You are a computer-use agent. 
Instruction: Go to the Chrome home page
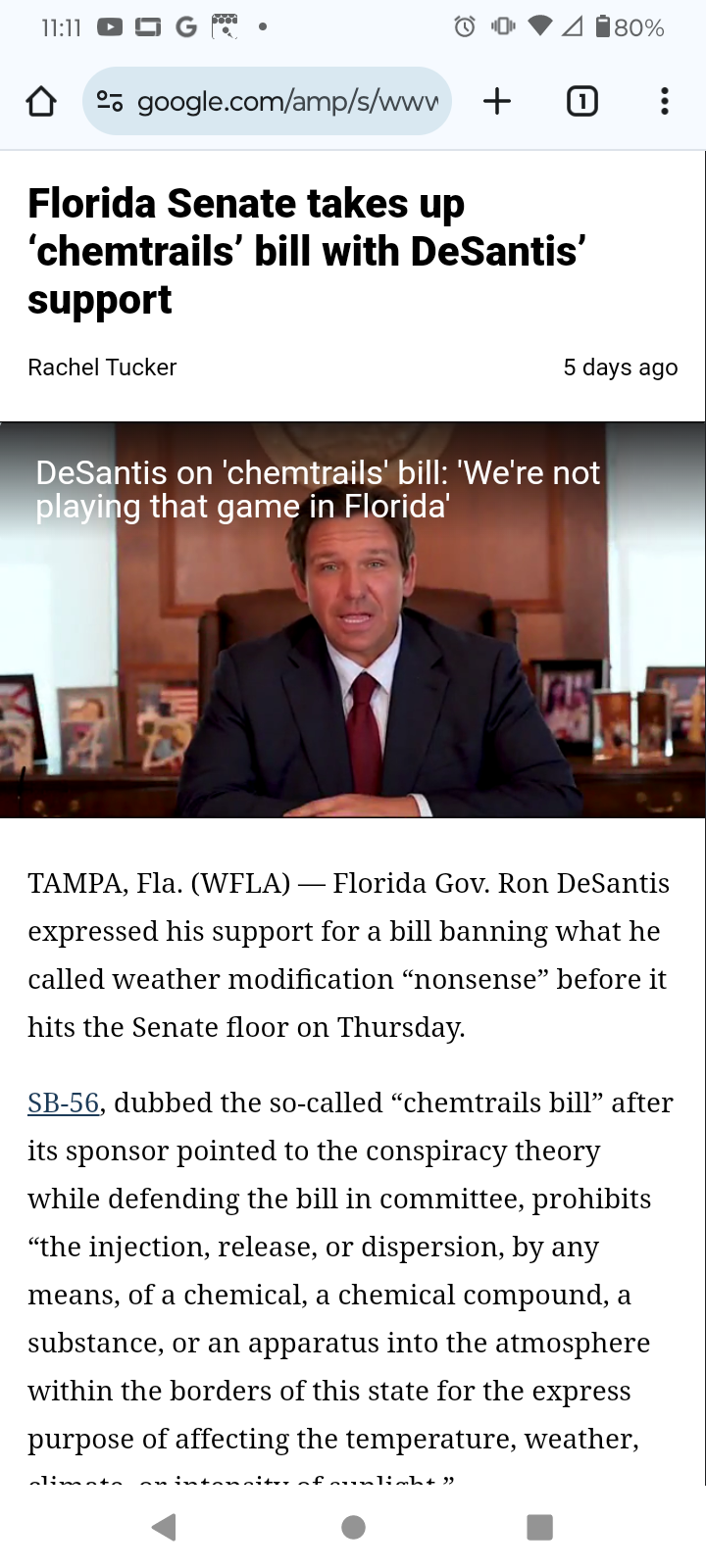coord(41,101)
